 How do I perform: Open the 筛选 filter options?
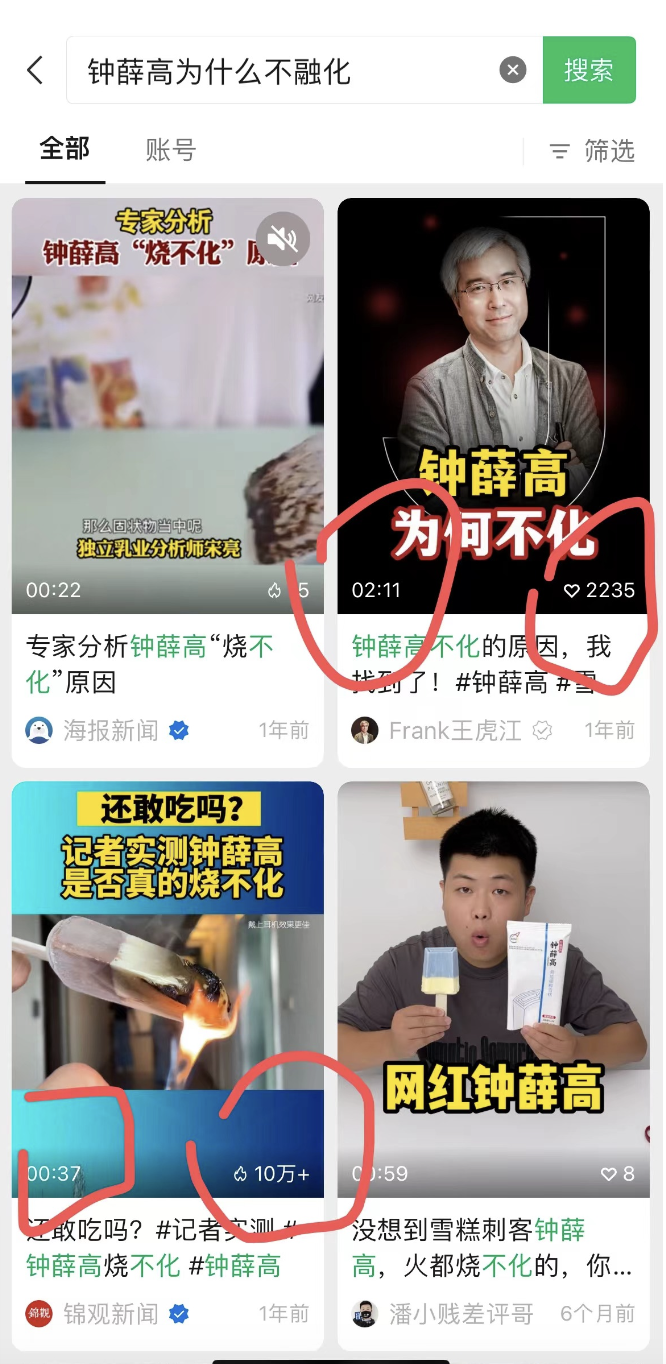[592, 151]
